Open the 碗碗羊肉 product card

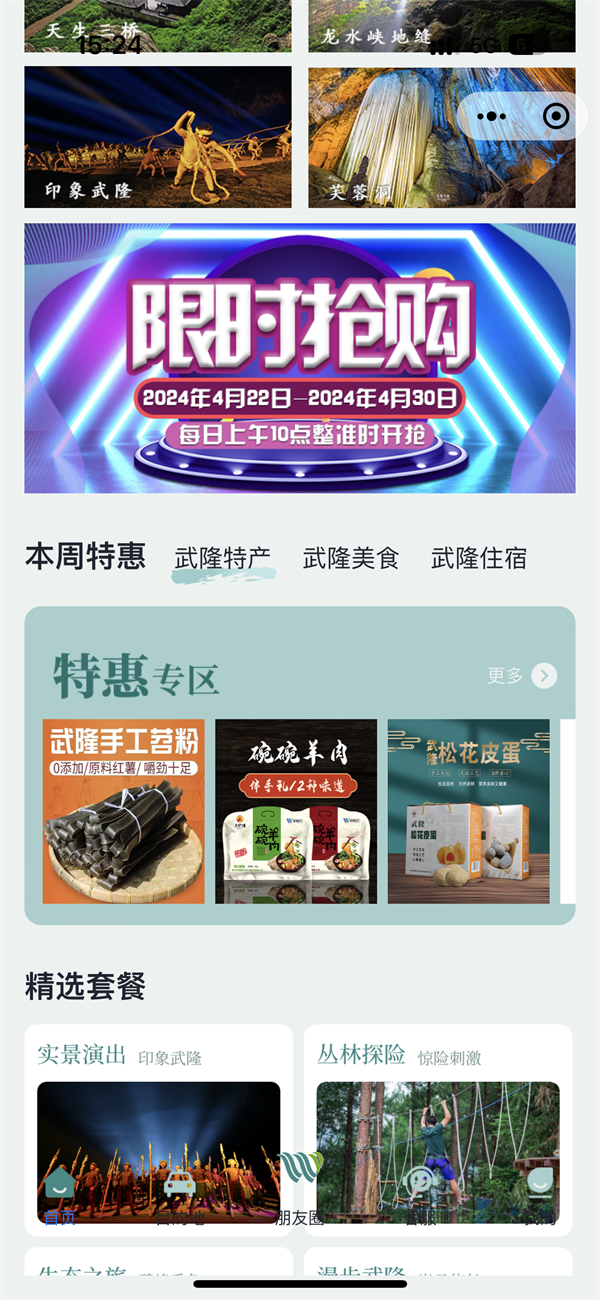pos(296,811)
